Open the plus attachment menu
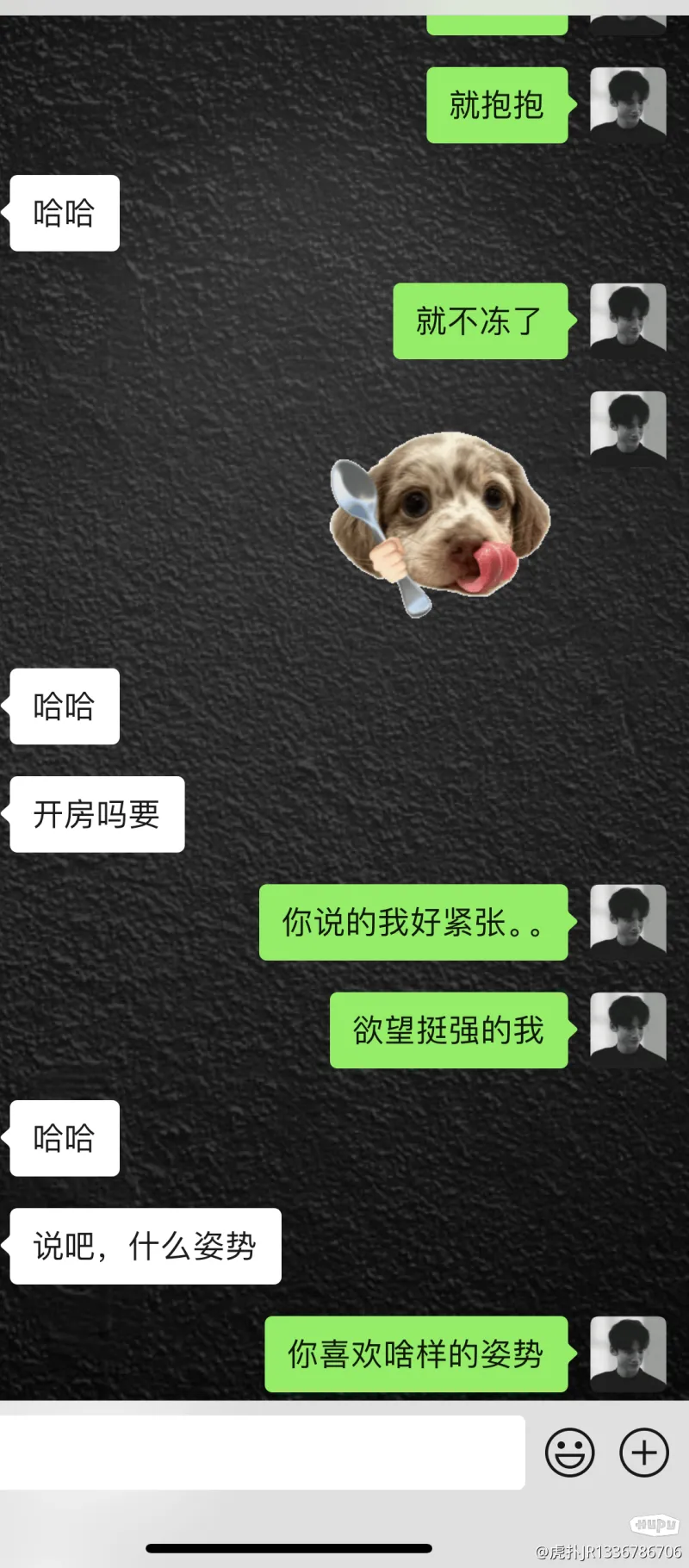 [x=644, y=1453]
